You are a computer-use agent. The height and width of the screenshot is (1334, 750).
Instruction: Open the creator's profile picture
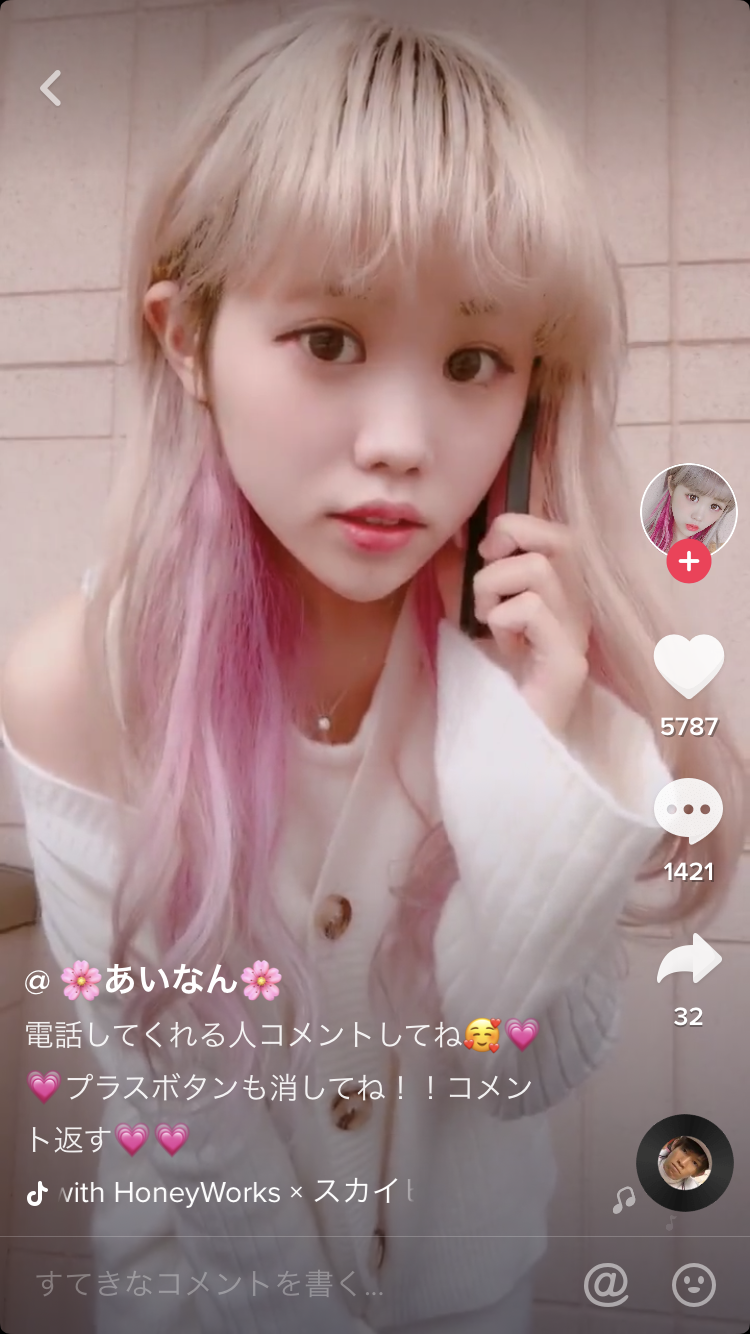[x=687, y=508]
